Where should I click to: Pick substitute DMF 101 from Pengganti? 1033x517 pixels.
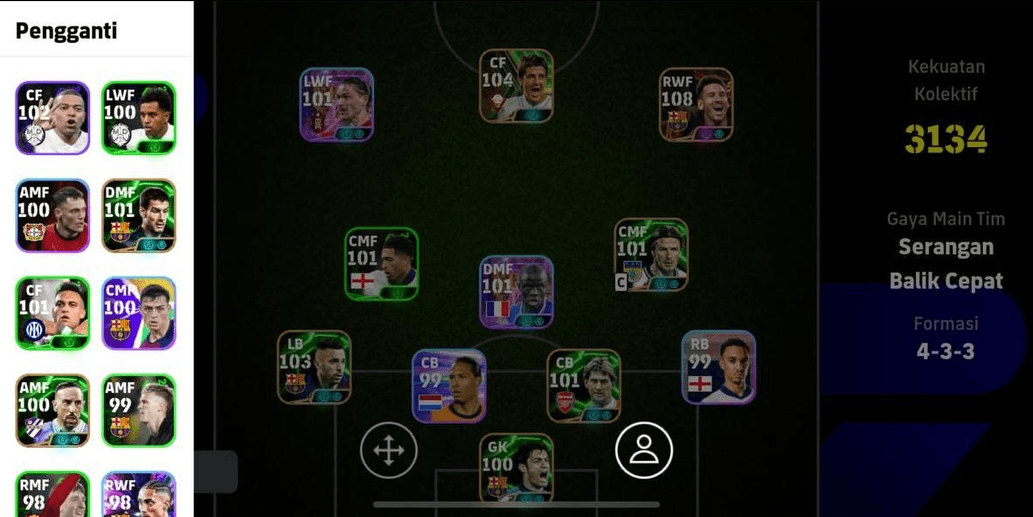139,216
